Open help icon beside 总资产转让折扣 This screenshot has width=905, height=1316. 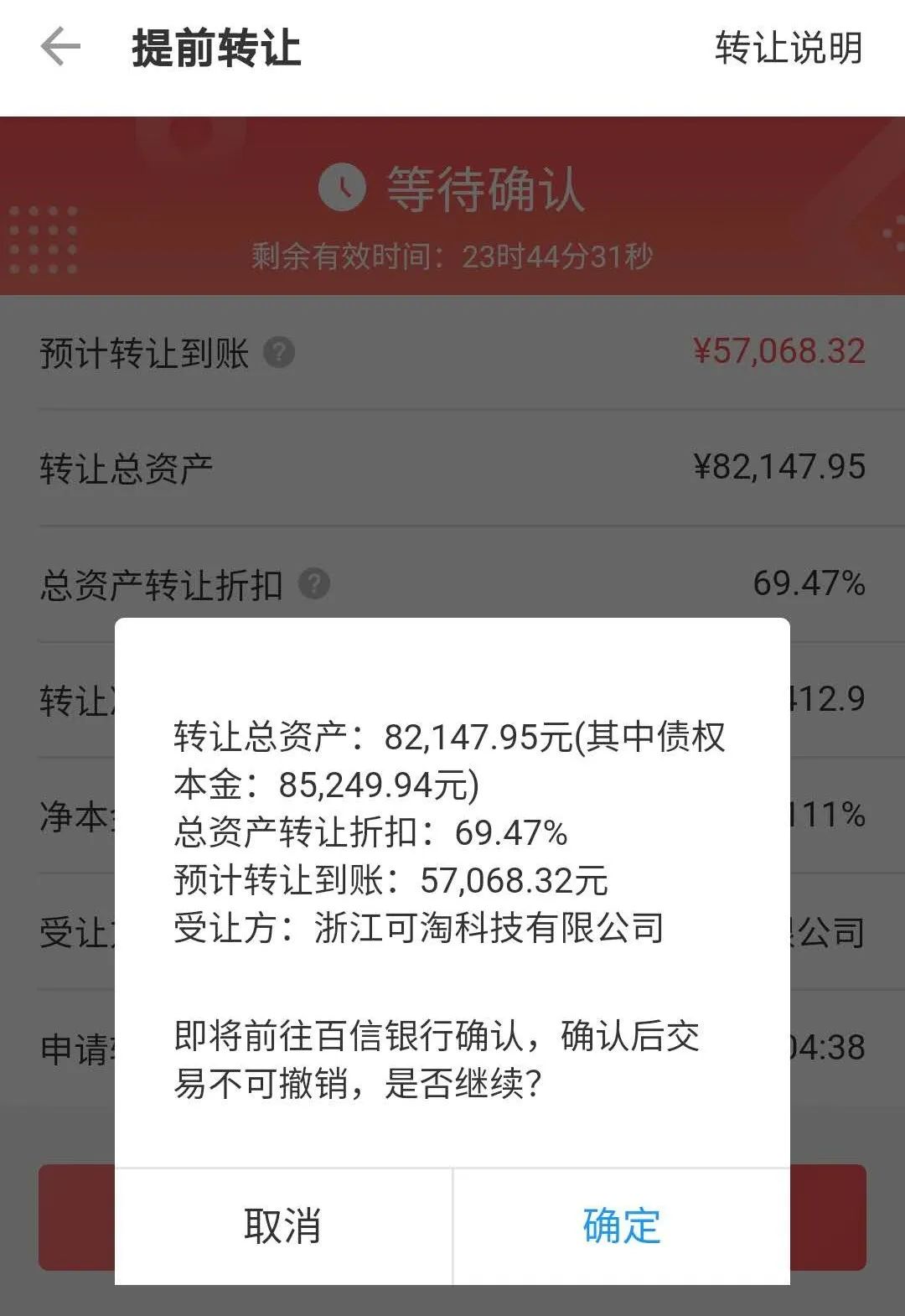314,583
